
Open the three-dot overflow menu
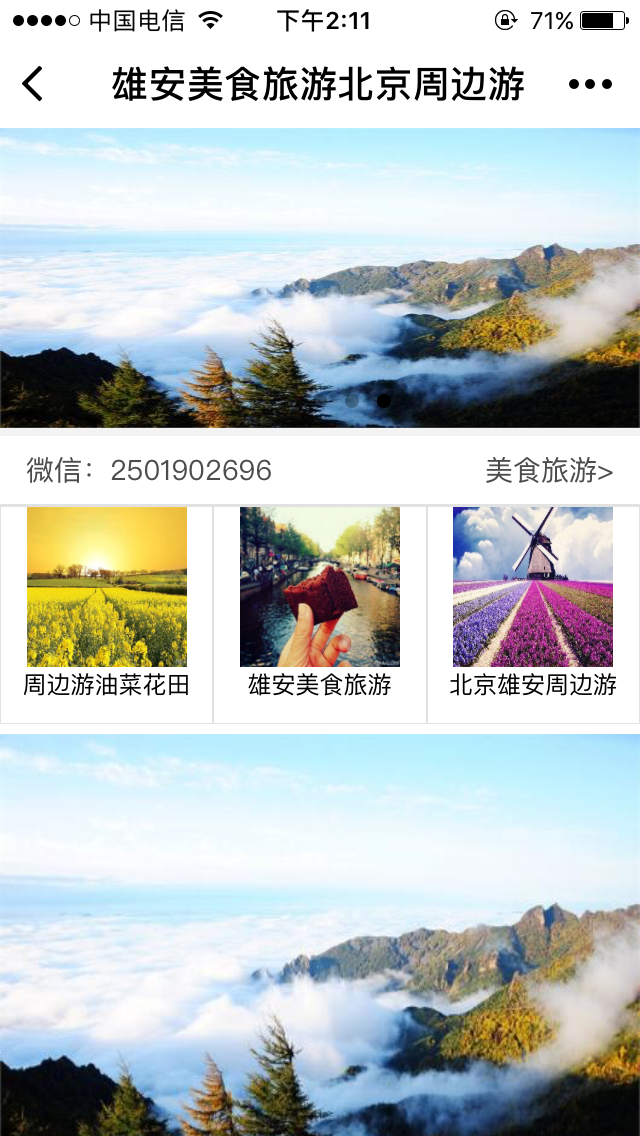590,84
